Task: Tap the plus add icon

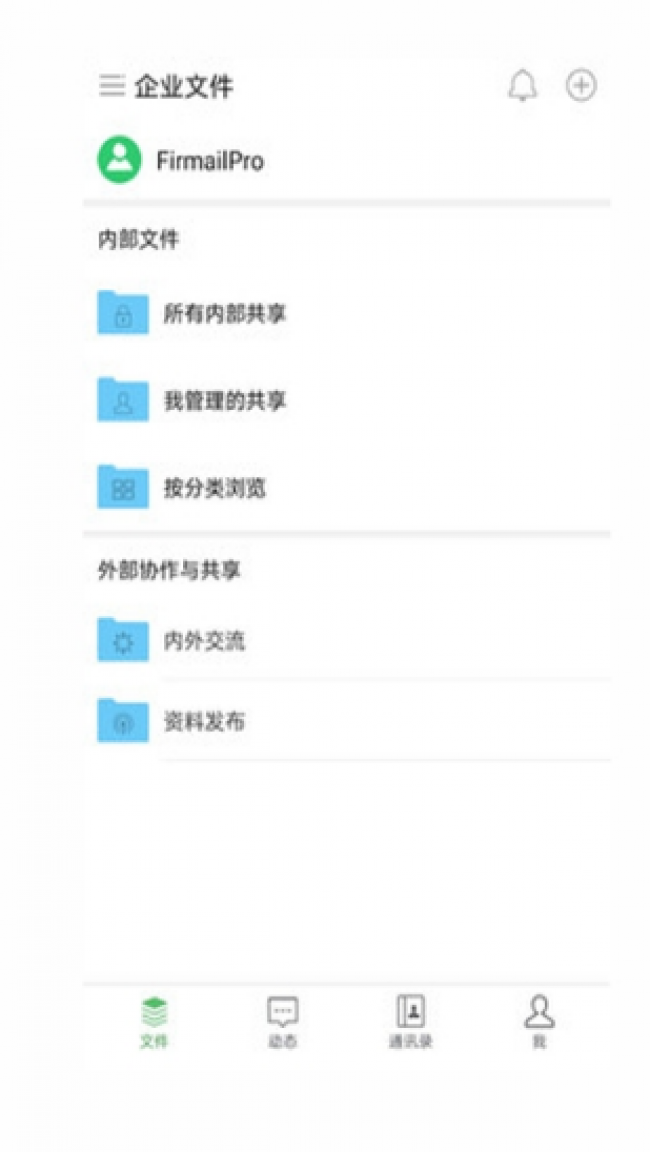Action: [x=581, y=86]
